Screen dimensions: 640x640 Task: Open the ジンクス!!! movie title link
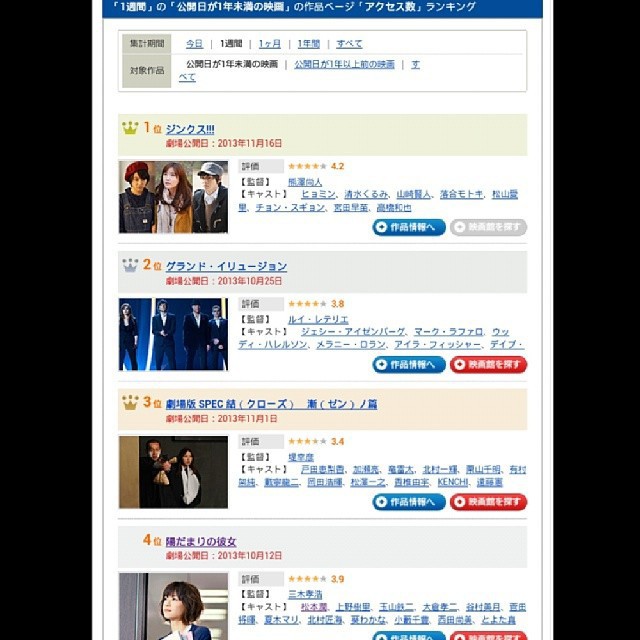coord(190,129)
